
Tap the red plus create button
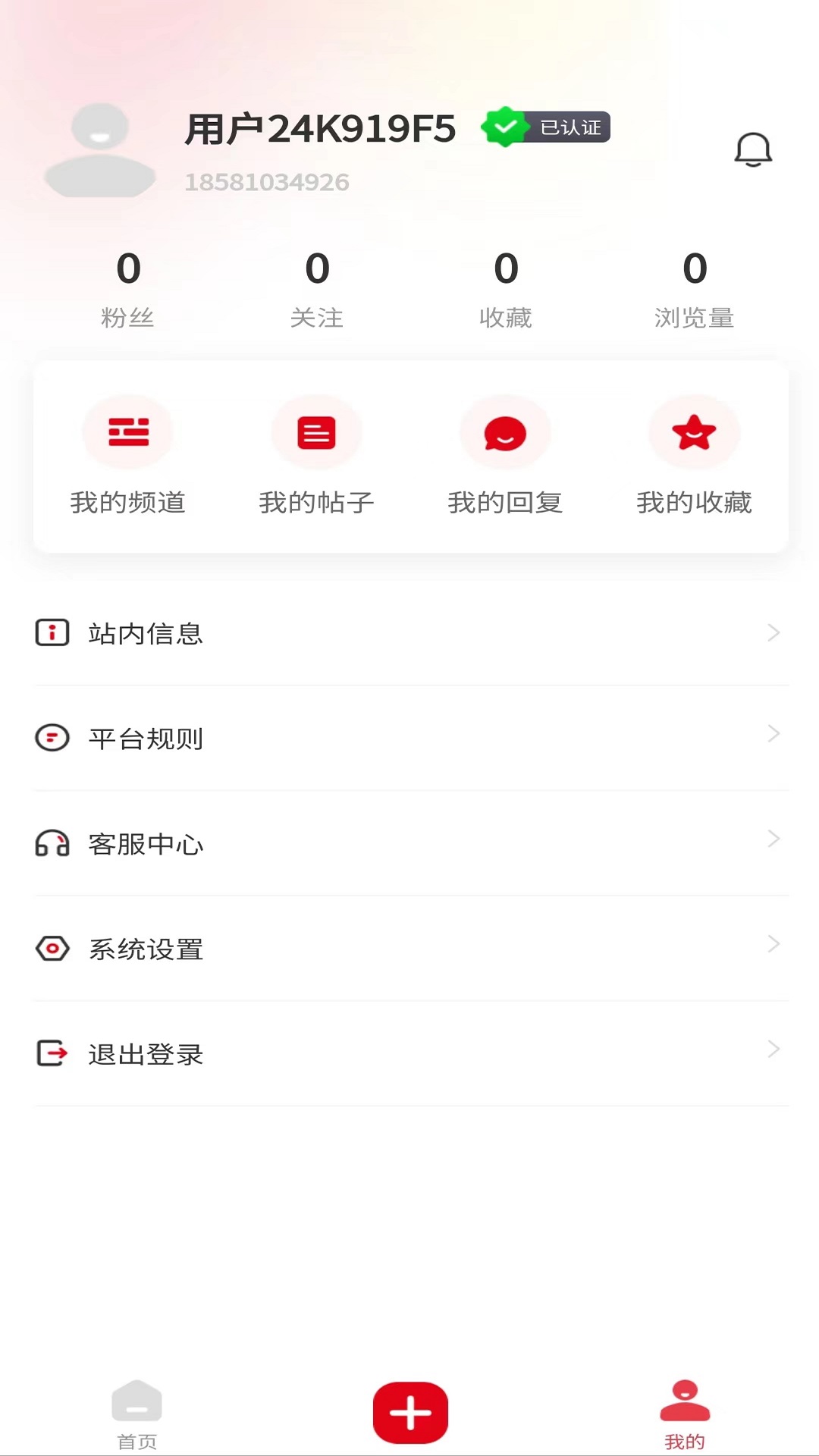(x=410, y=1413)
